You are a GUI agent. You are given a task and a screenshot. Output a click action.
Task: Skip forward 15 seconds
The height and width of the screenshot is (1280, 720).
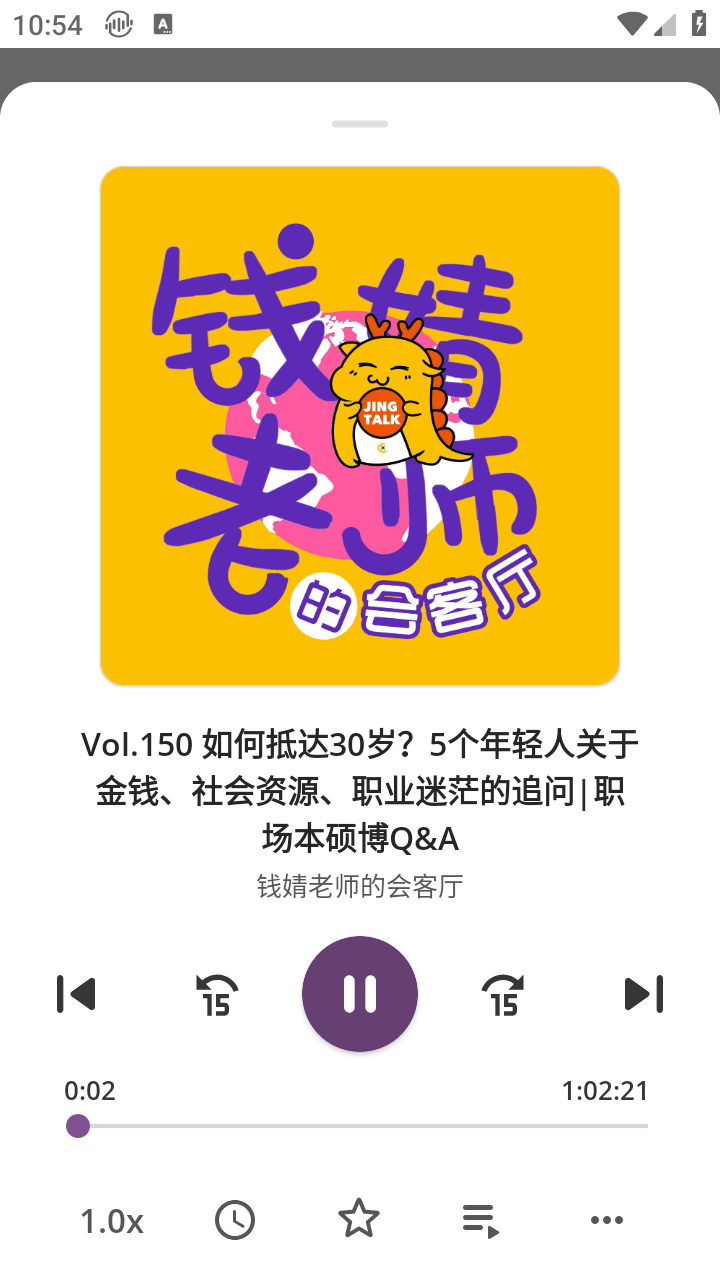[x=503, y=993]
